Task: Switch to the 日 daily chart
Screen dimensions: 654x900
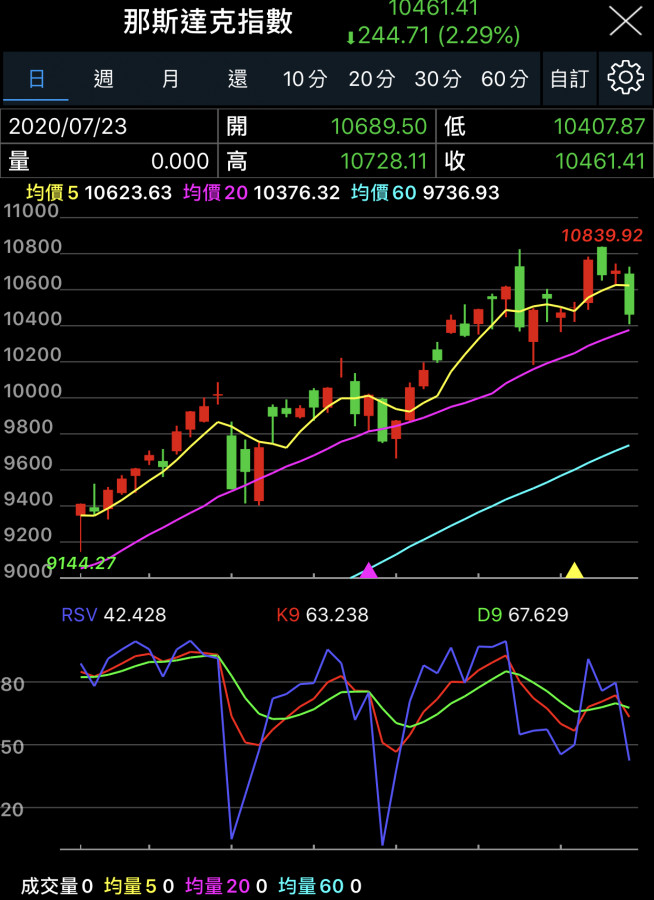Action: click(x=37, y=79)
